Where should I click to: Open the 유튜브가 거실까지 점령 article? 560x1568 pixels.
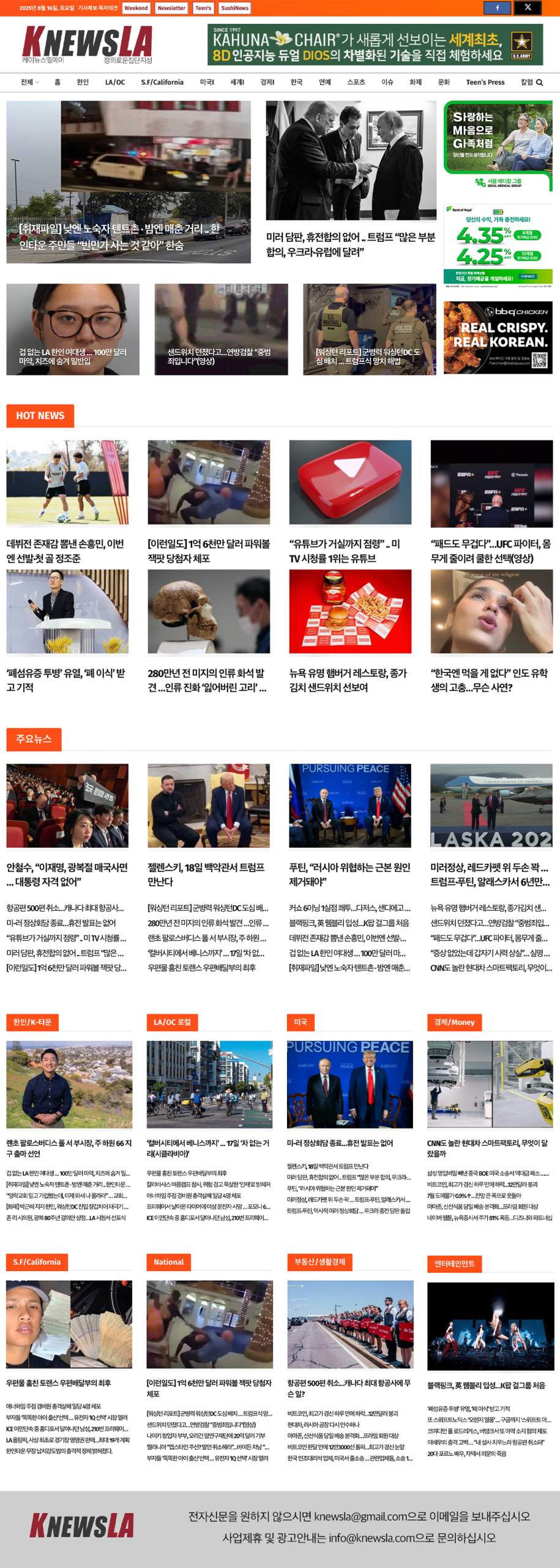click(x=345, y=551)
